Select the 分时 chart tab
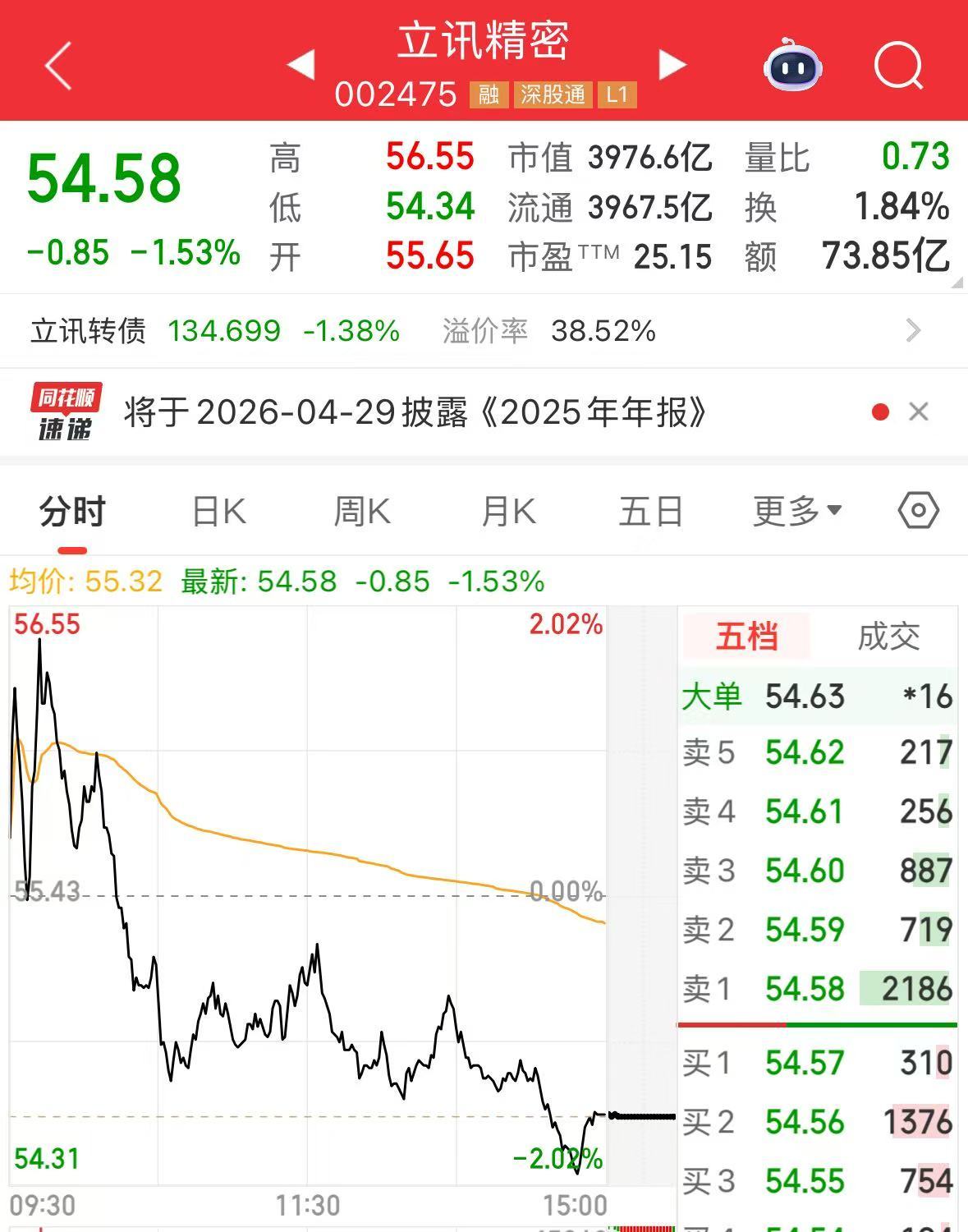This screenshot has width=968, height=1232. (72, 513)
